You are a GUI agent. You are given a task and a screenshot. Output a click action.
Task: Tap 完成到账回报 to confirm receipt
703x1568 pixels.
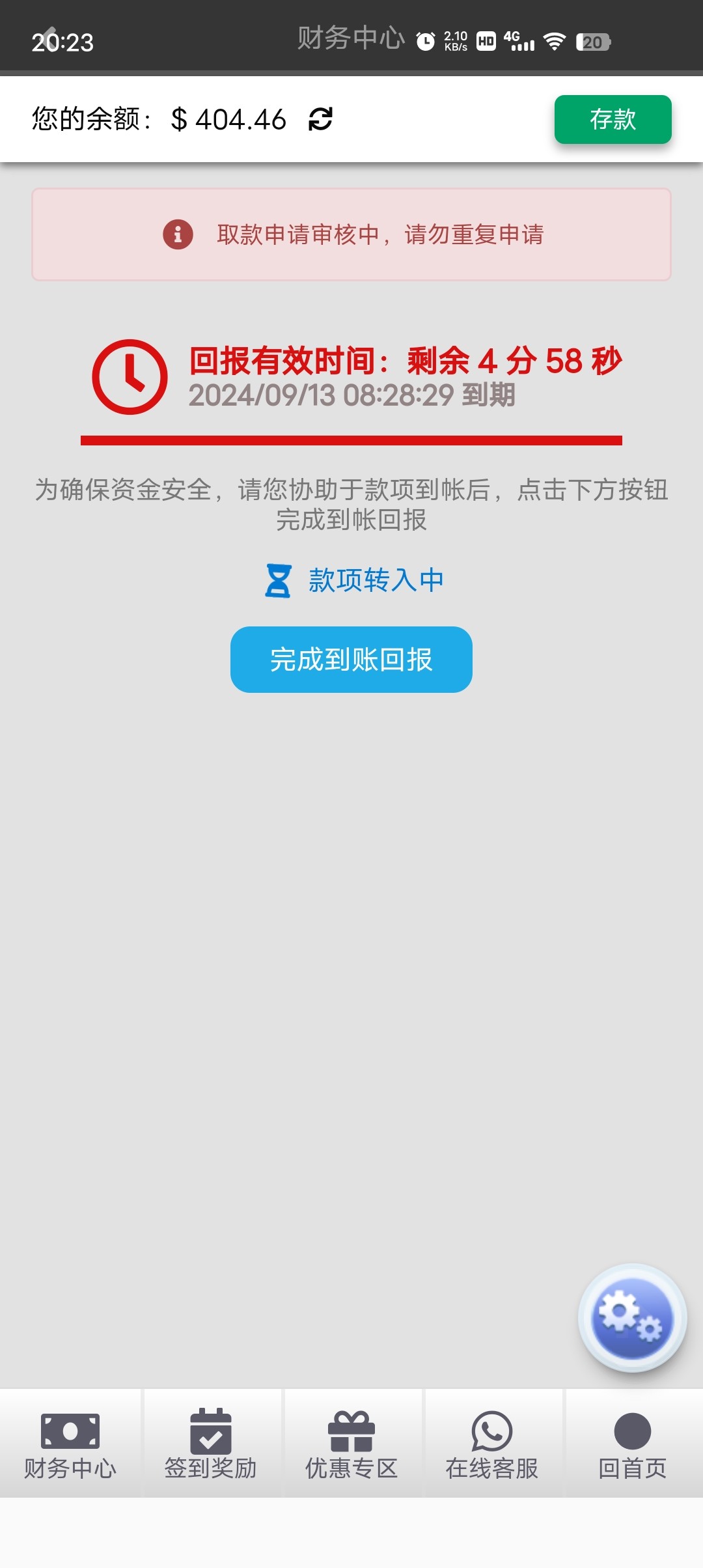coord(351,660)
